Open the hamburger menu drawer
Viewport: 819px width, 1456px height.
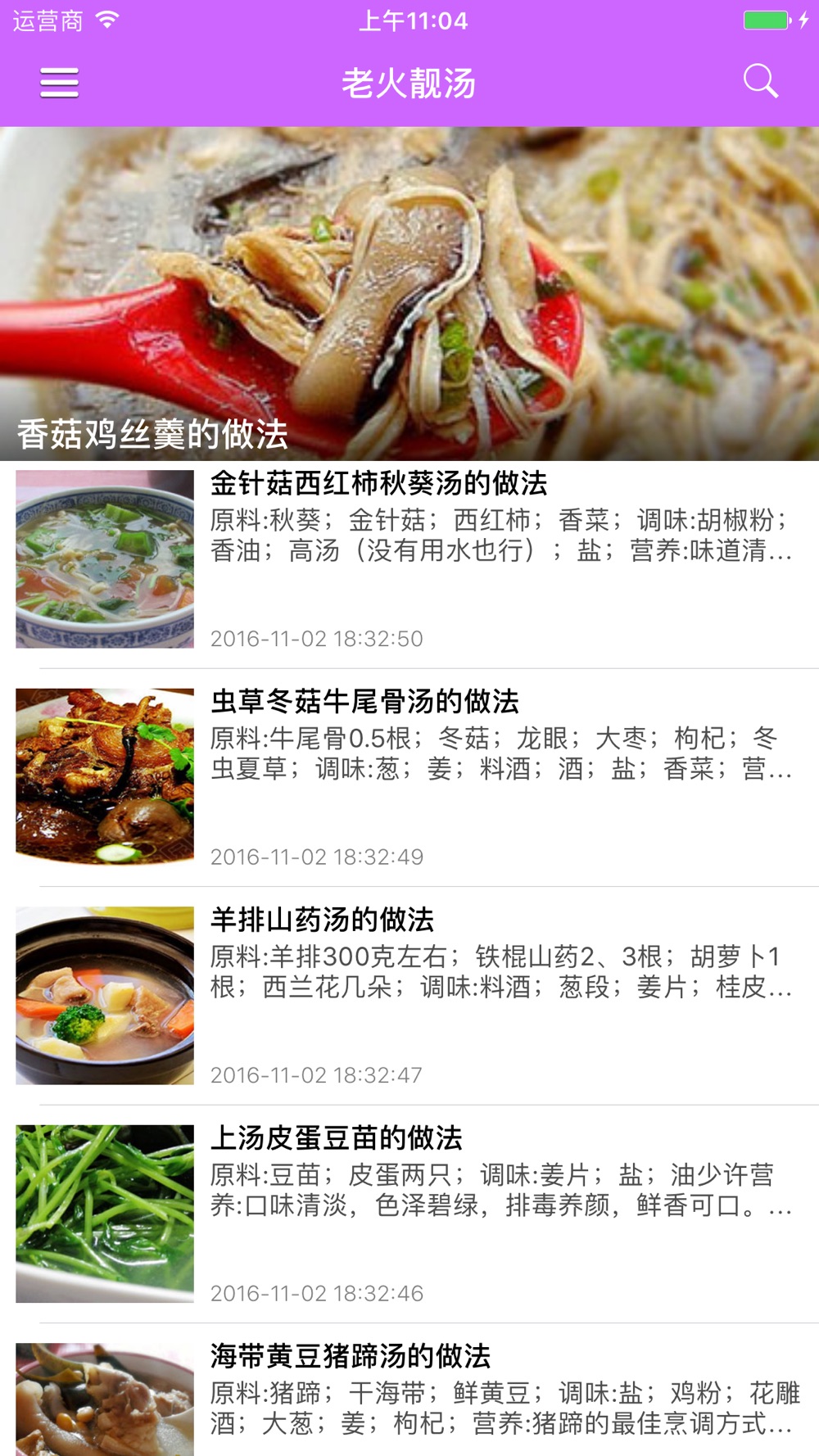[60, 83]
